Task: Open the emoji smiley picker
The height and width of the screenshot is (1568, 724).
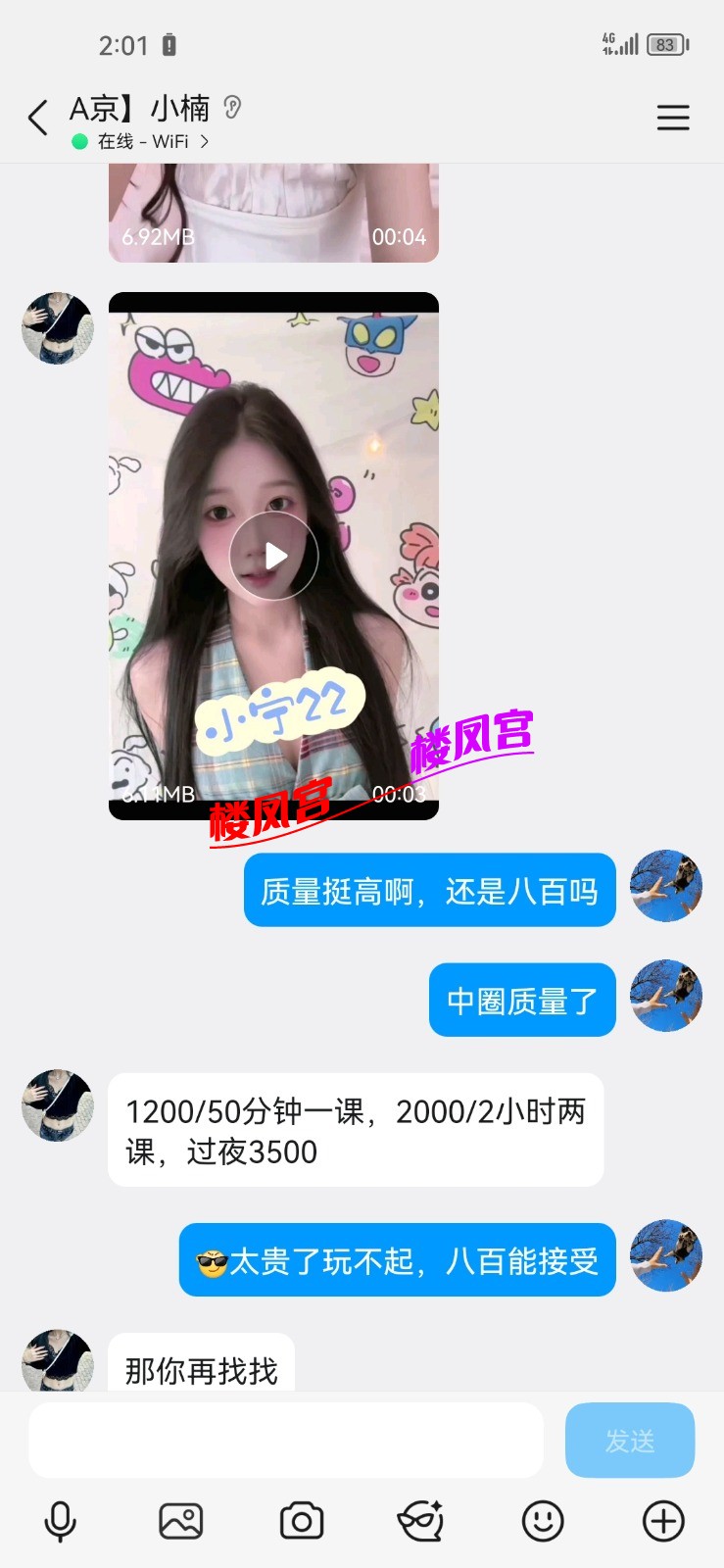Action: (x=543, y=1520)
